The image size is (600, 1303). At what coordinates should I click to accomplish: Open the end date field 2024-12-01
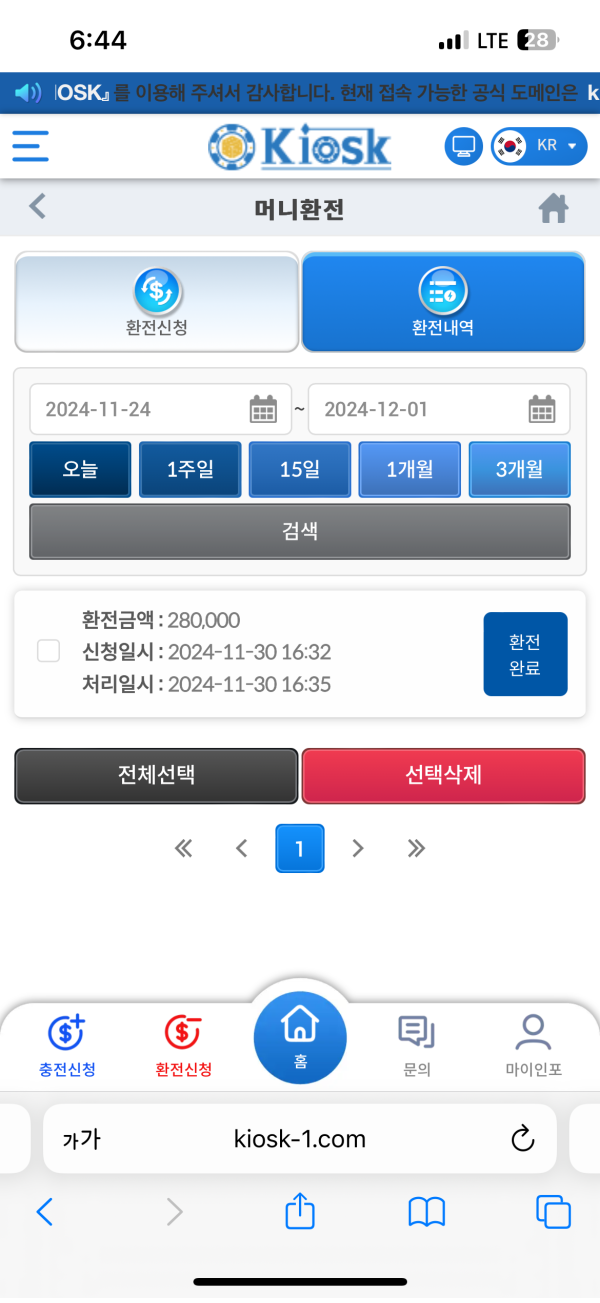coord(439,409)
